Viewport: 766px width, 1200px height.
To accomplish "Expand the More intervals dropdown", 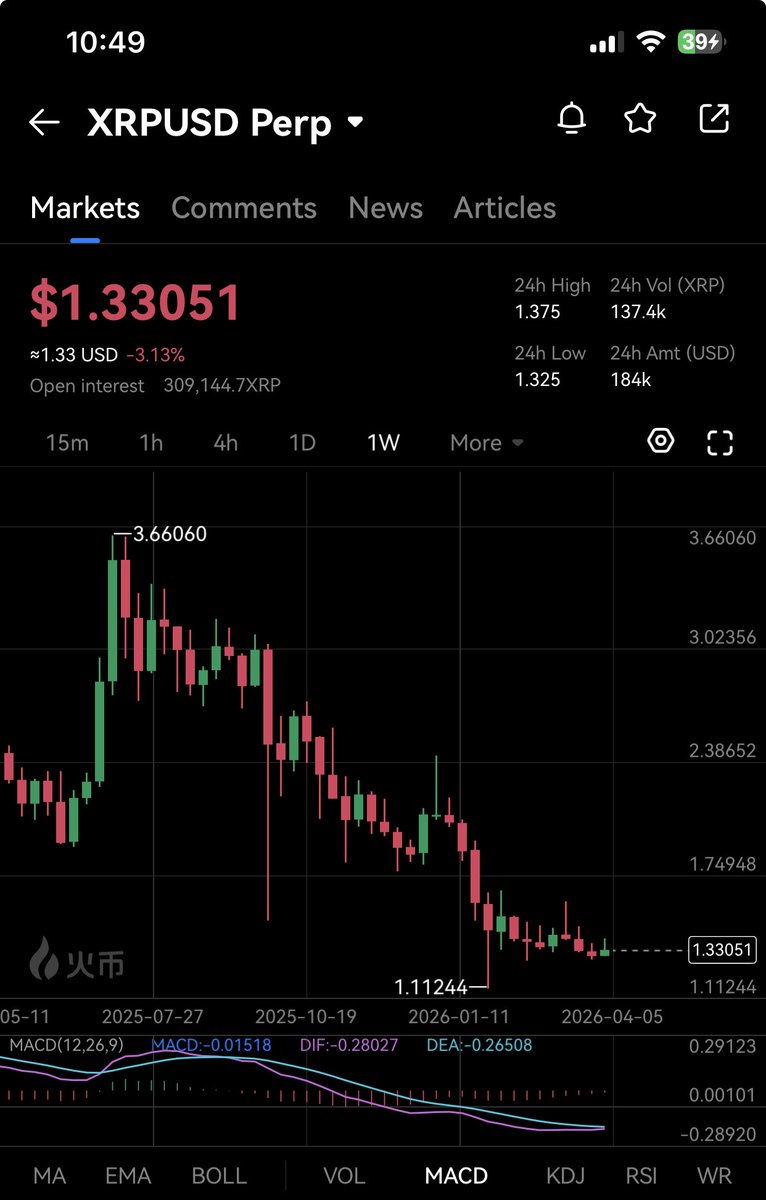I will (x=487, y=443).
